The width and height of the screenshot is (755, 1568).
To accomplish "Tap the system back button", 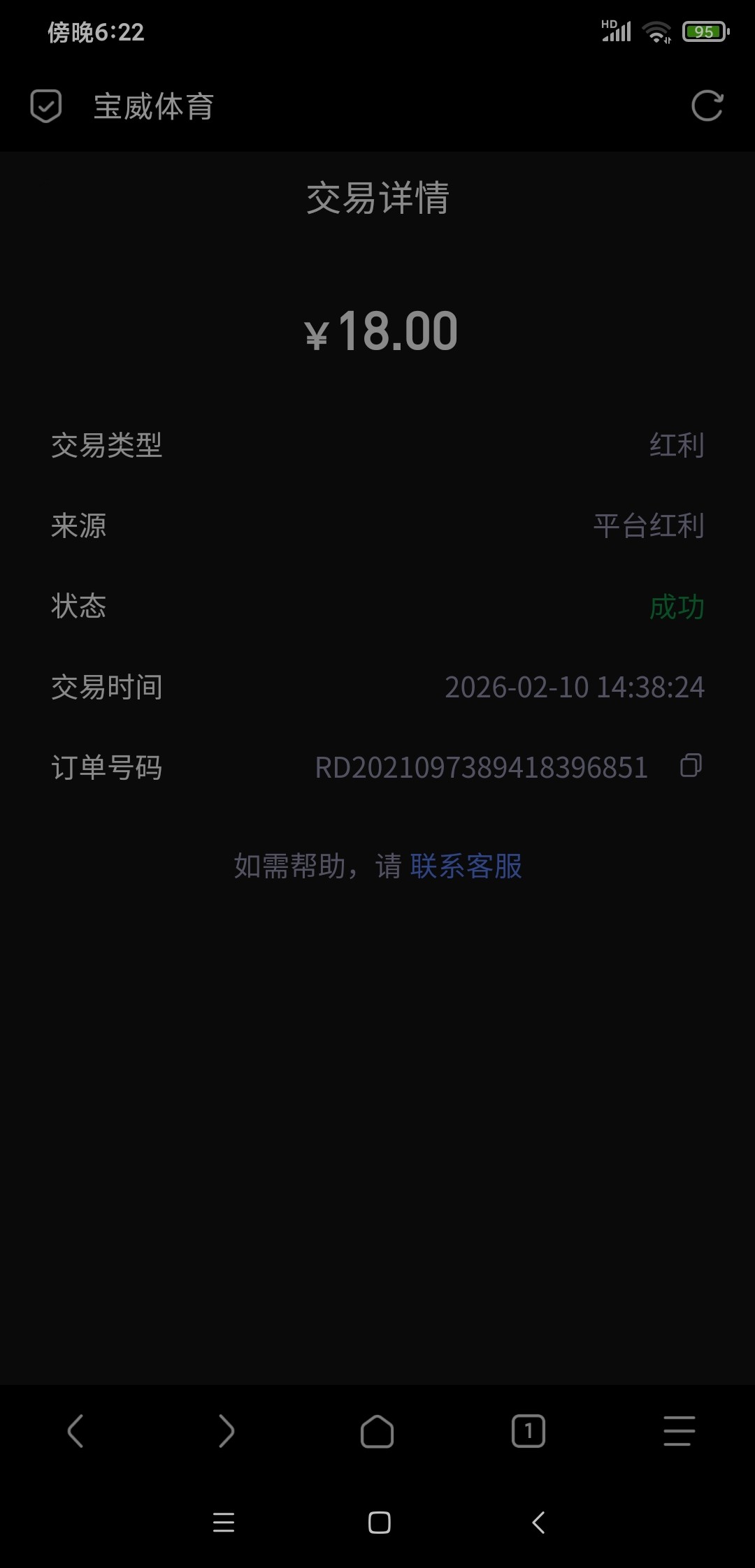I will (x=538, y=1523).
